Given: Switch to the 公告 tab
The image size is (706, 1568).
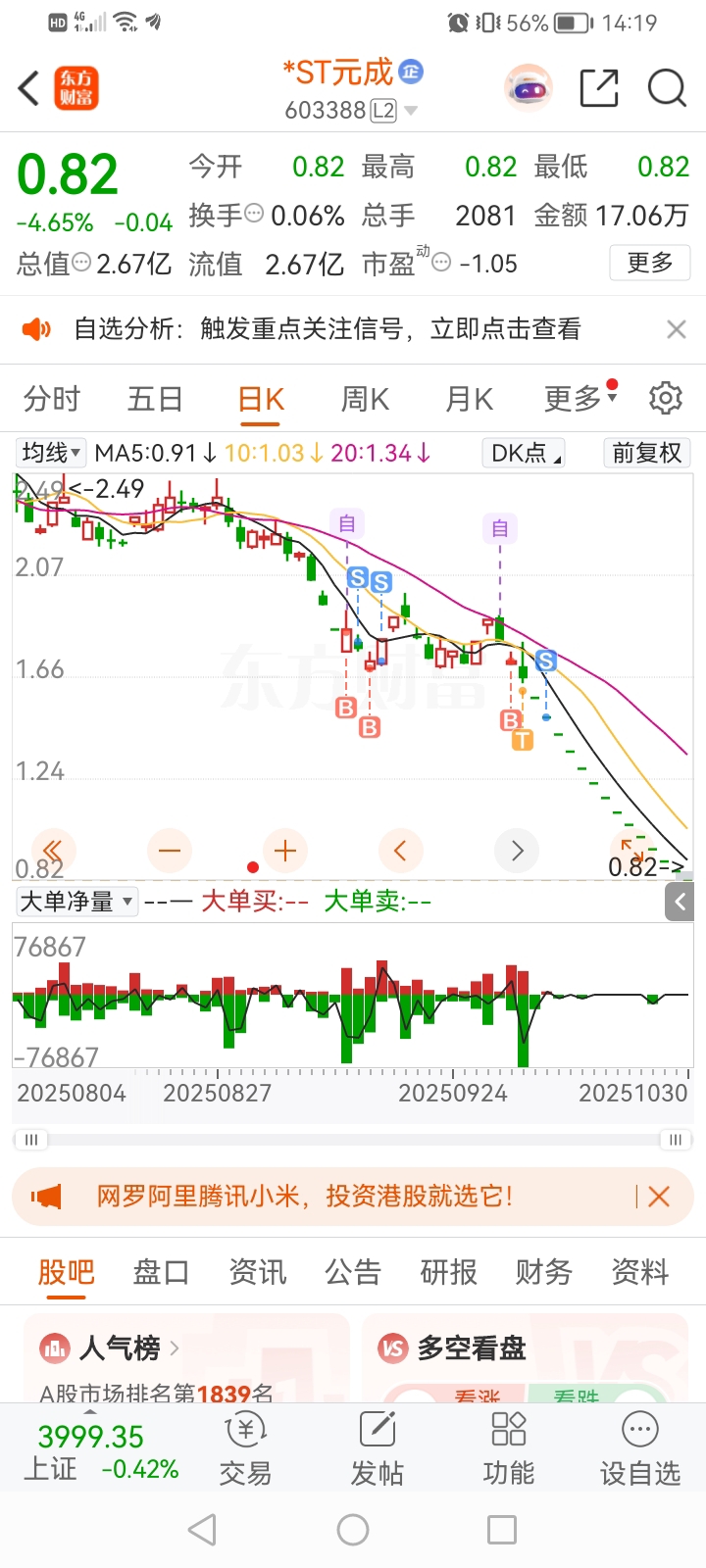Looking at the screenshot, I should pyautogui.click(x=353, y=1272).
